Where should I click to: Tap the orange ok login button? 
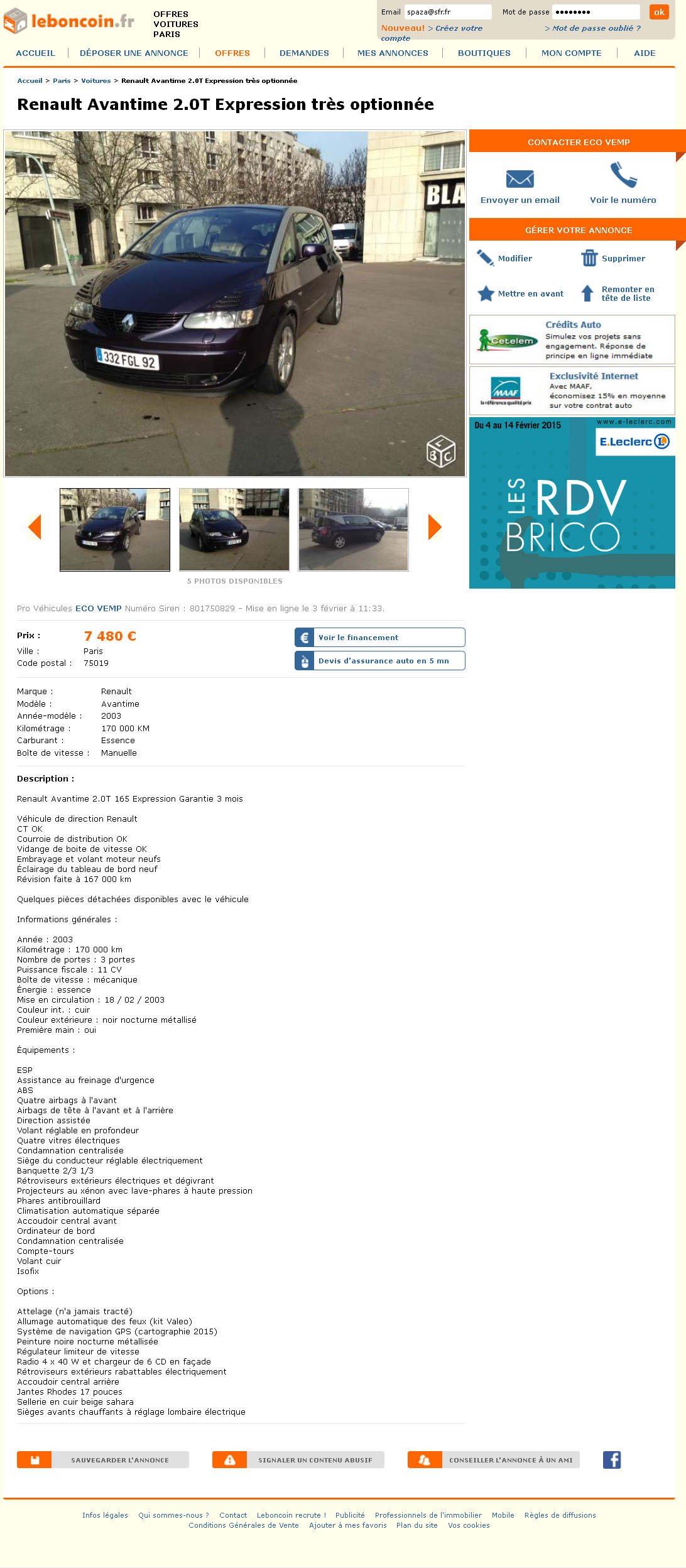pos(658,12)
